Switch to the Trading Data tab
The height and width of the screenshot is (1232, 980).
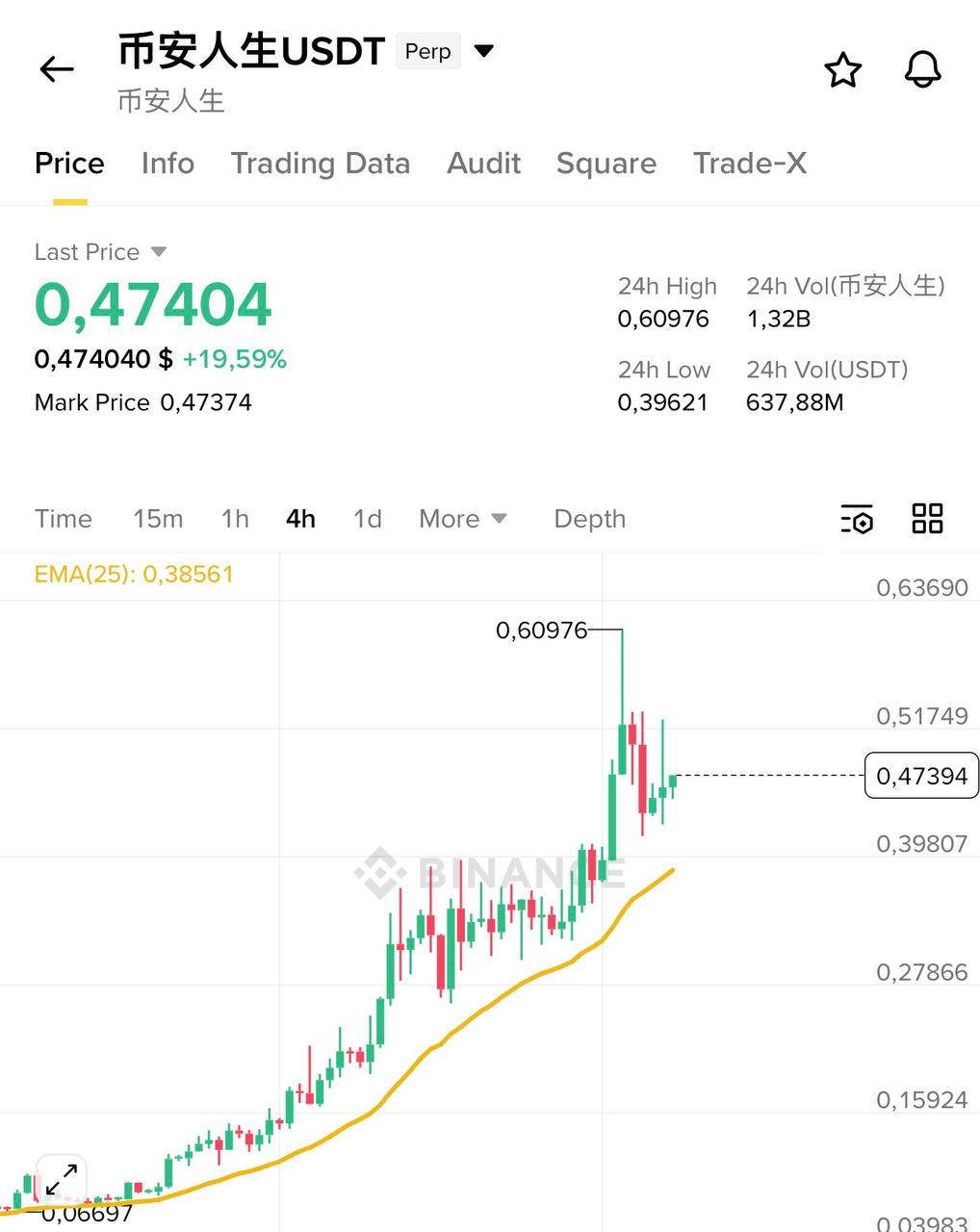(321, 164)
